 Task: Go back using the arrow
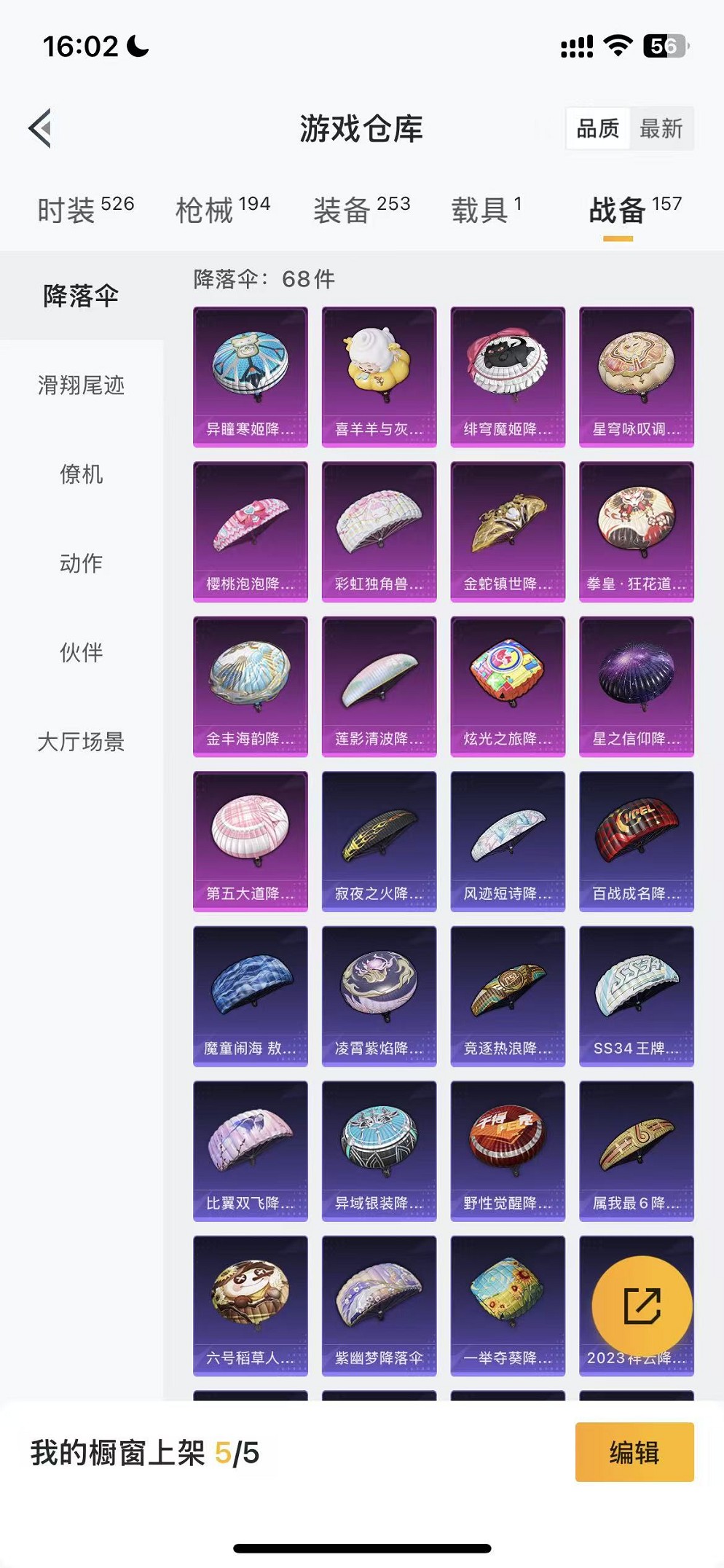41,128
